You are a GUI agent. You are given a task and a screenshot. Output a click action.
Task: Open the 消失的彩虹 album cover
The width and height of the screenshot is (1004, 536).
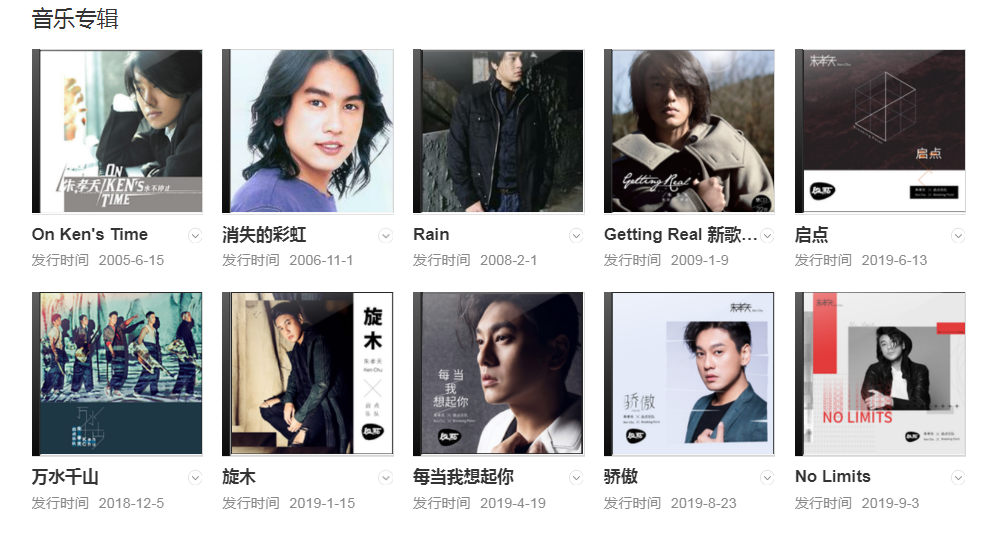[x=308, y=131]
